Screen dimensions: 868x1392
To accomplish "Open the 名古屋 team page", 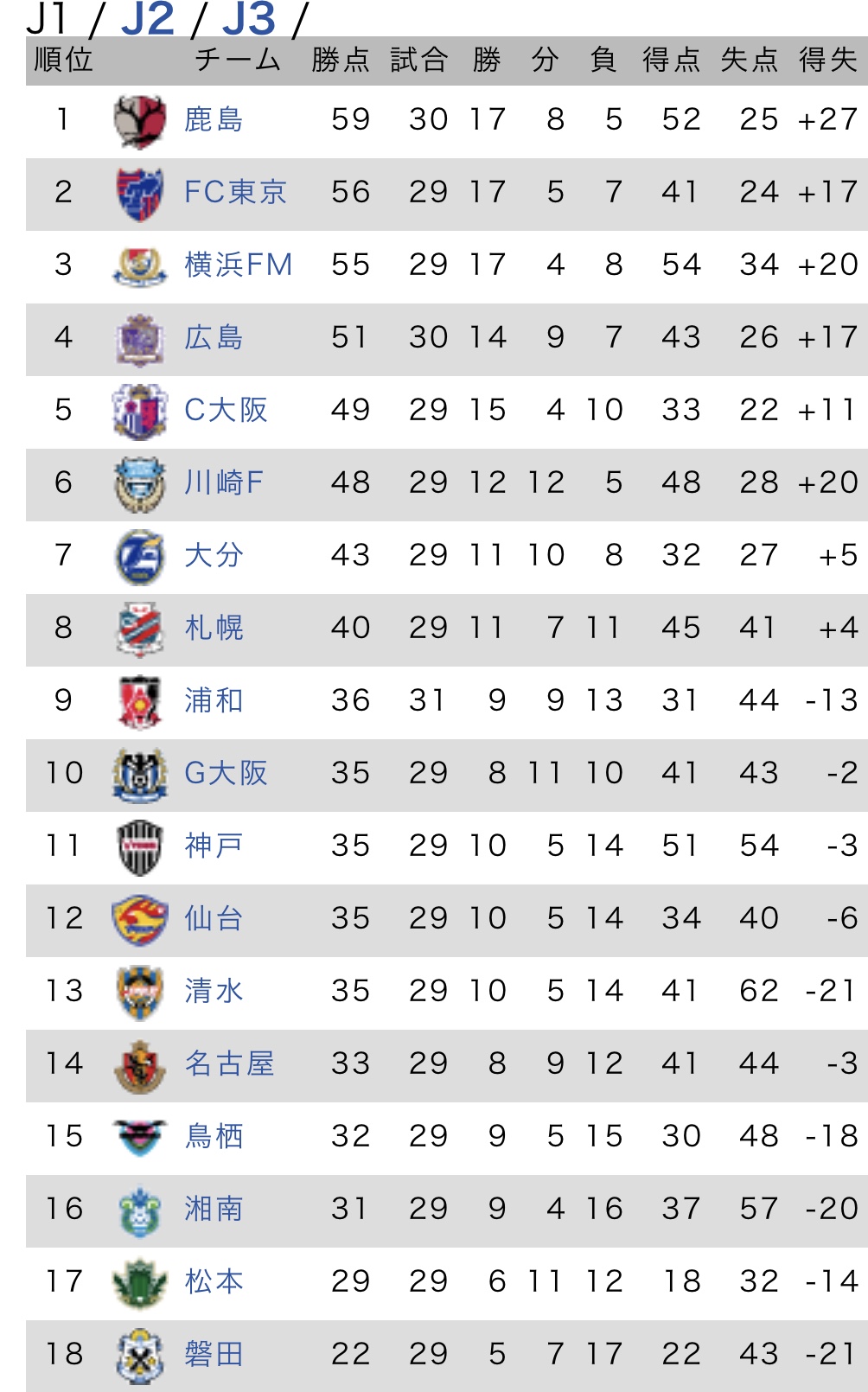I will [x=229, y=1063].
